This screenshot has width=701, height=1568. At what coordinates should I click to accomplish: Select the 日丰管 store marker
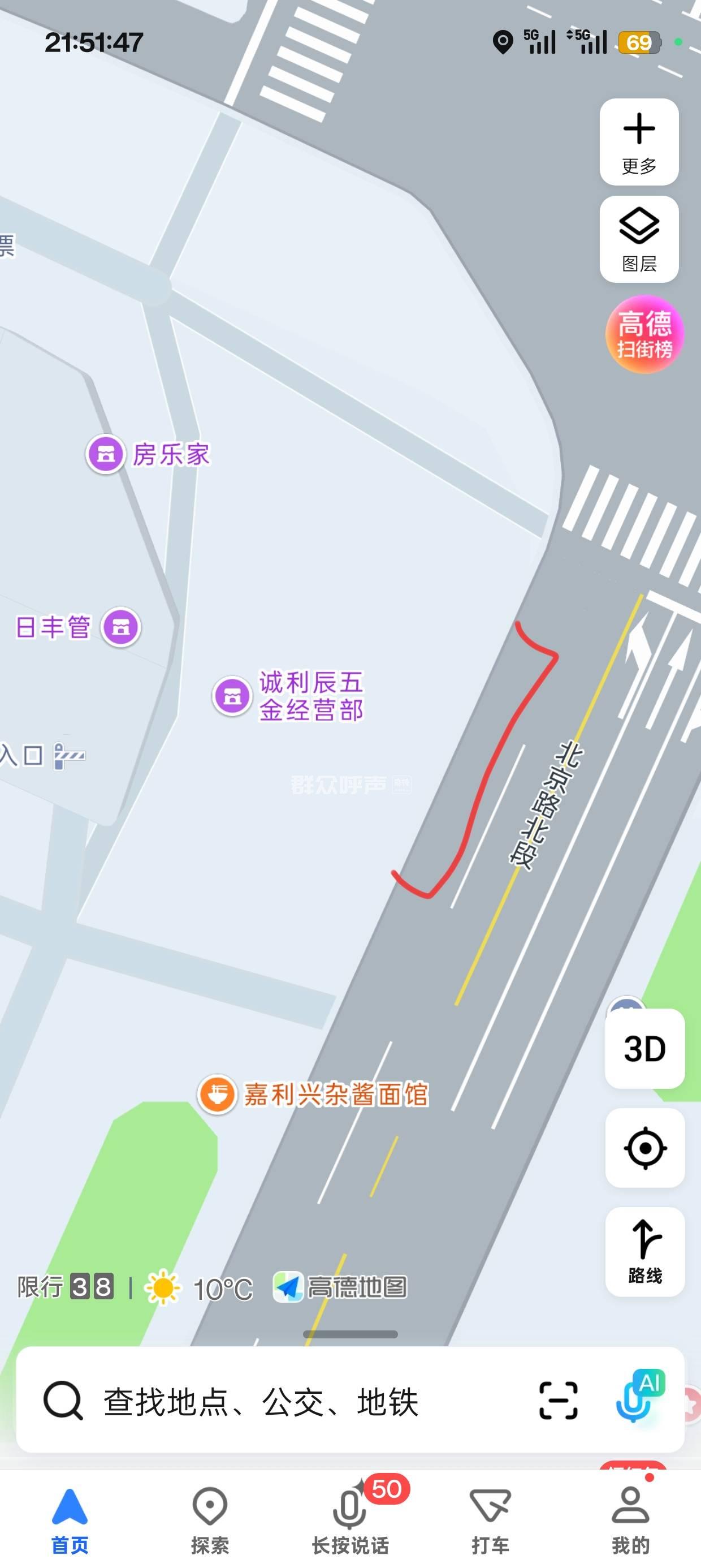(120, 627)
